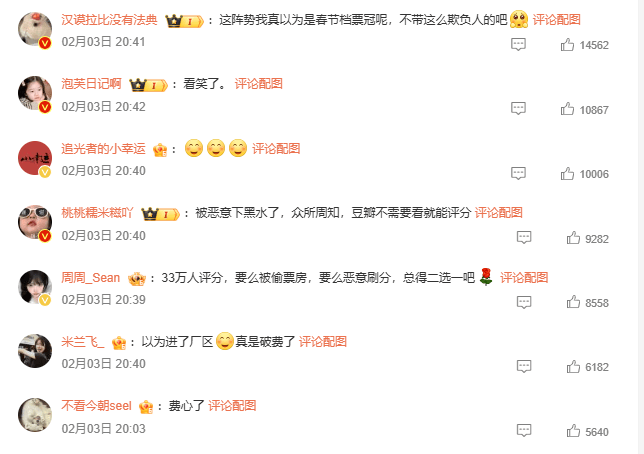This screenshot has width=644, height=454.
Task: View 评论配图 in 桃桃糯米糍吖's comment
Action: tap(499, 213)
